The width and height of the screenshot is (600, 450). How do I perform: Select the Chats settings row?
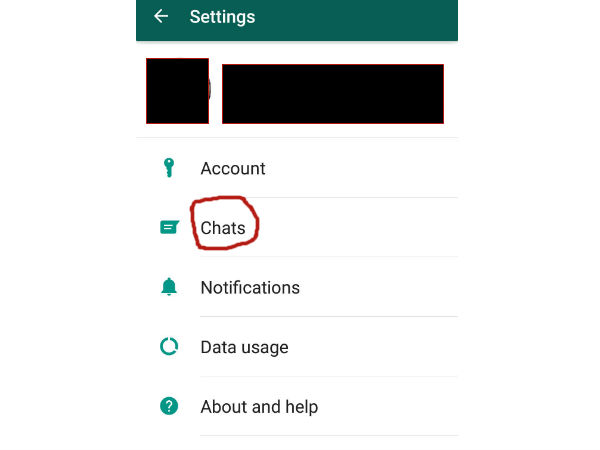pyautogui.click(x=223, y=228)
